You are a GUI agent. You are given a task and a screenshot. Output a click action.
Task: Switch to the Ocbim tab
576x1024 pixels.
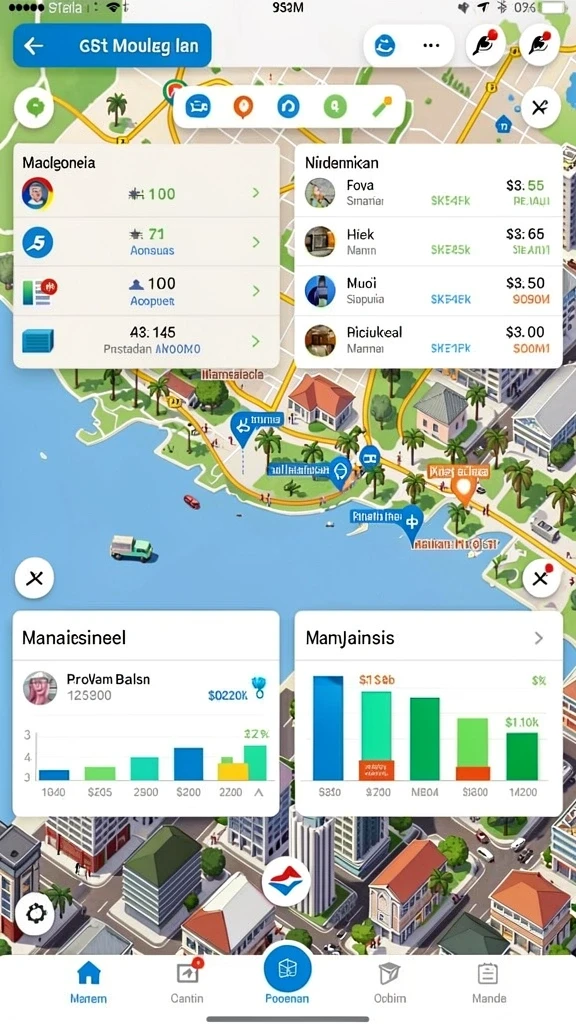[x=390, y=984]
